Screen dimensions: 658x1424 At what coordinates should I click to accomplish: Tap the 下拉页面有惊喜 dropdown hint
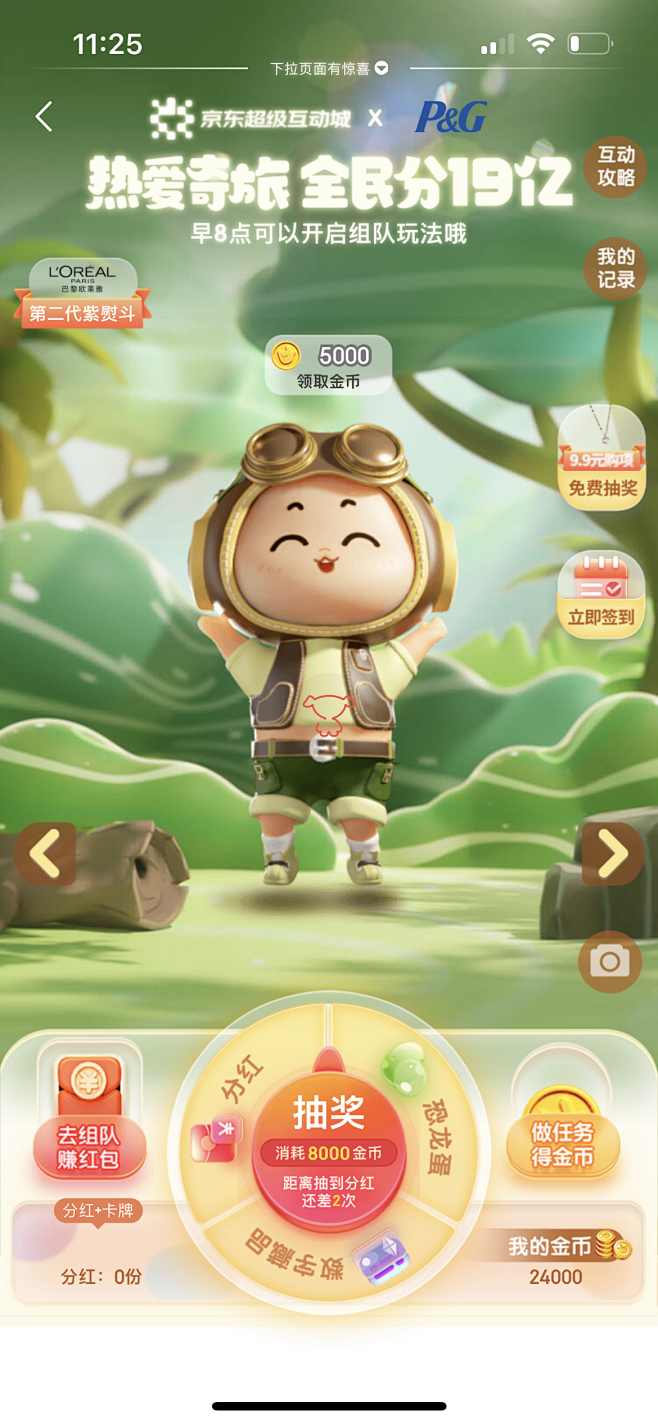tap(329, 68)
